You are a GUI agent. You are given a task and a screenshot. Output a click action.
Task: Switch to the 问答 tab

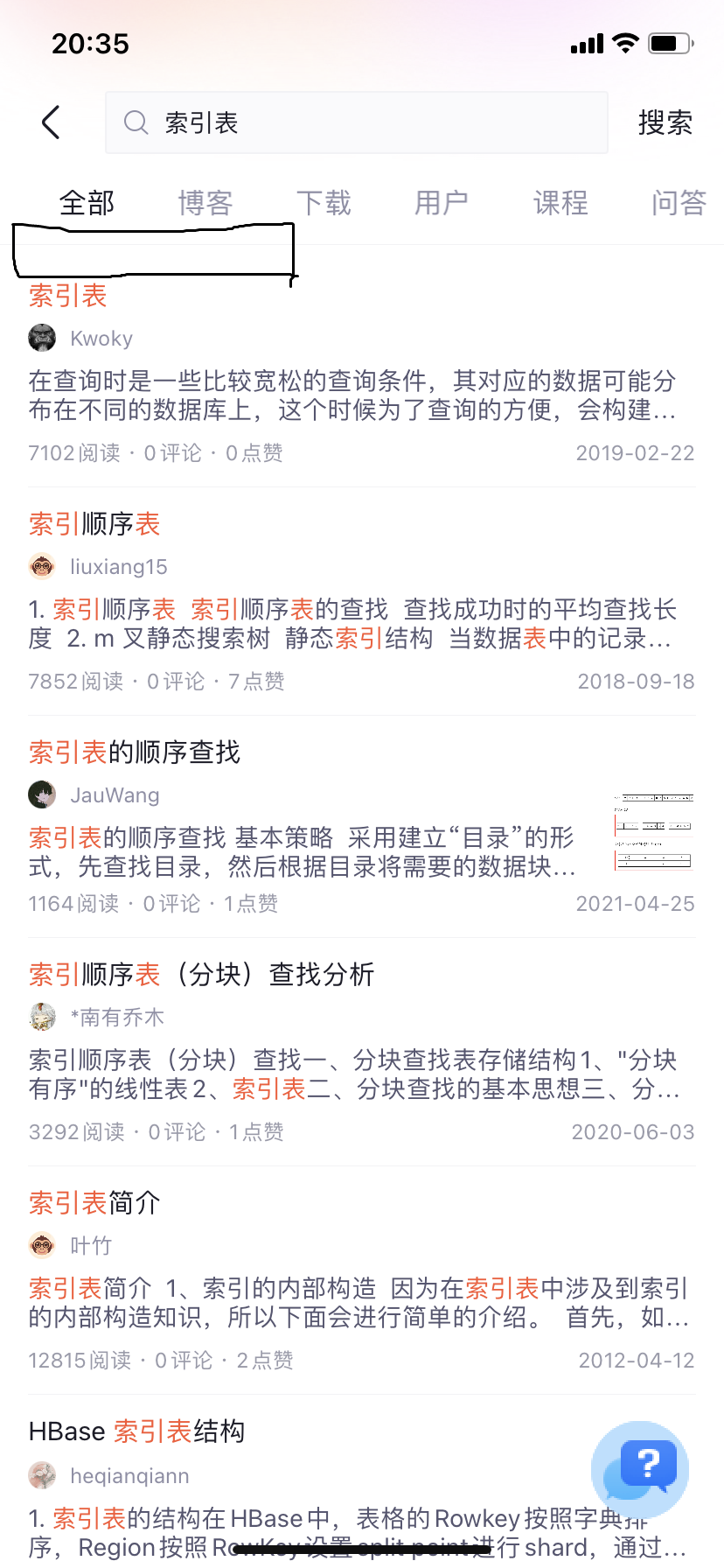pyautogui.click(x=679, y=203)
